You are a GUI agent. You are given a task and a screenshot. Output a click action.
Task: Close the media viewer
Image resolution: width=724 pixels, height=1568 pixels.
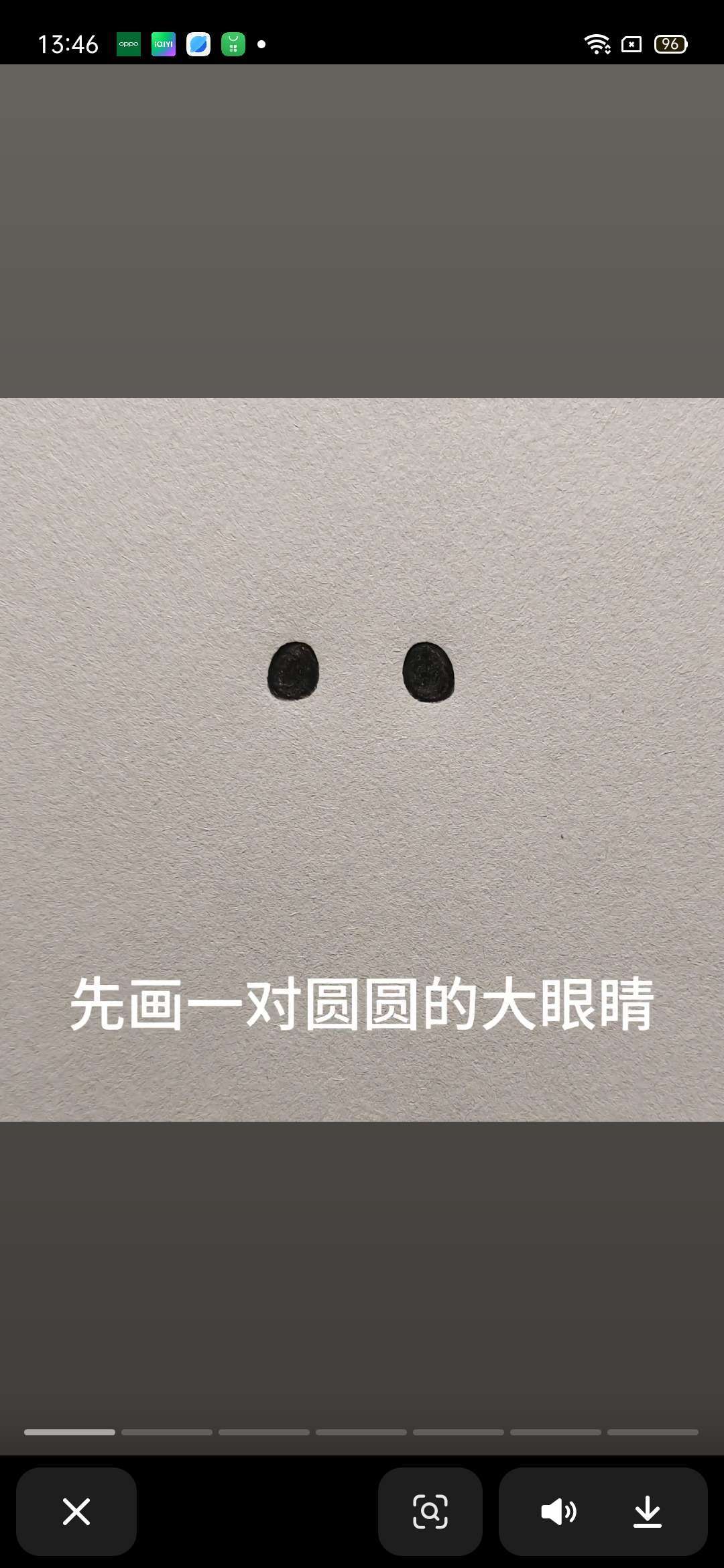point(76,1512)
